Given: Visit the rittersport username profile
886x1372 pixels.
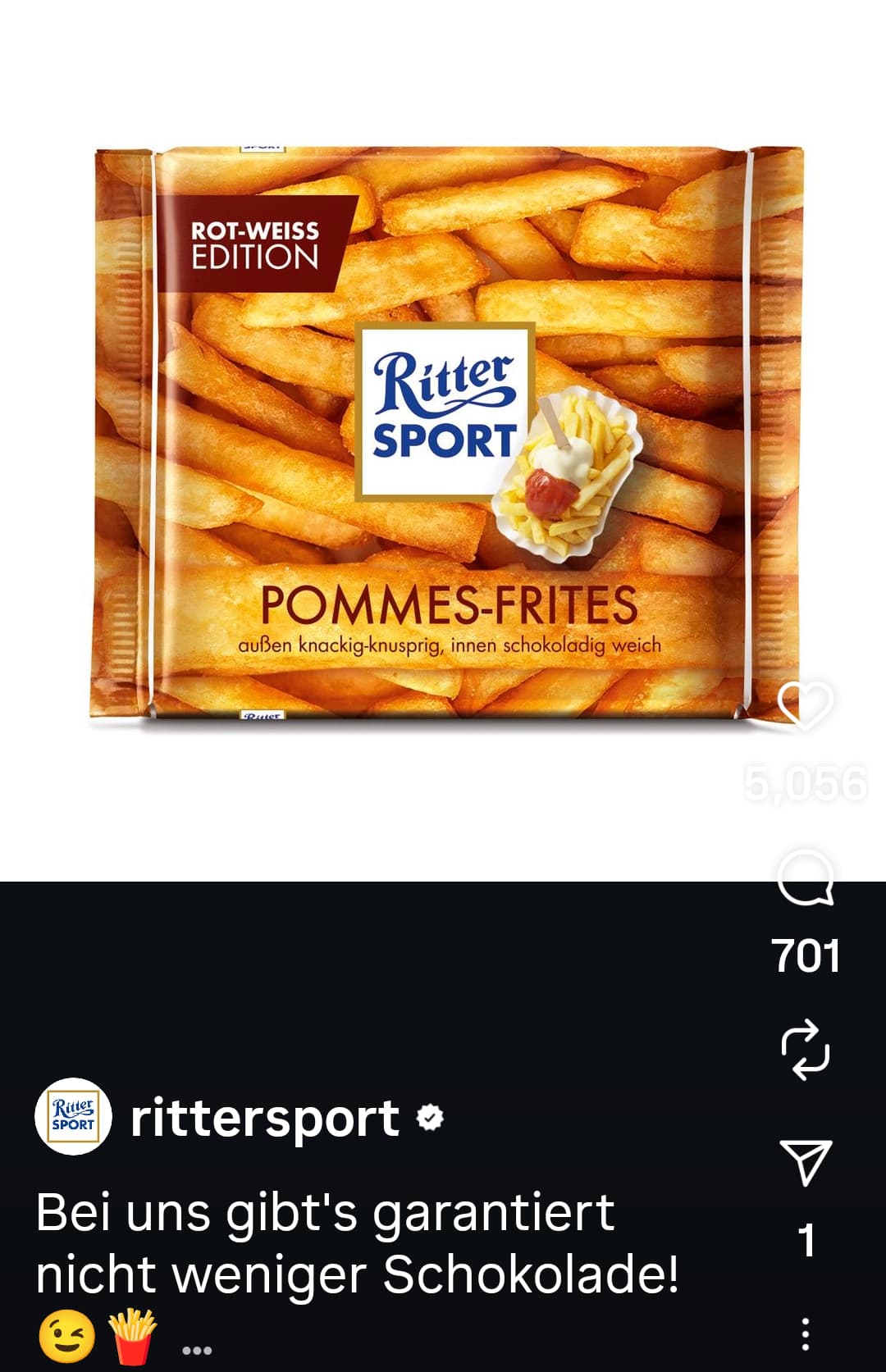Looking at the screenshot, I should (x=264, y=1118).
